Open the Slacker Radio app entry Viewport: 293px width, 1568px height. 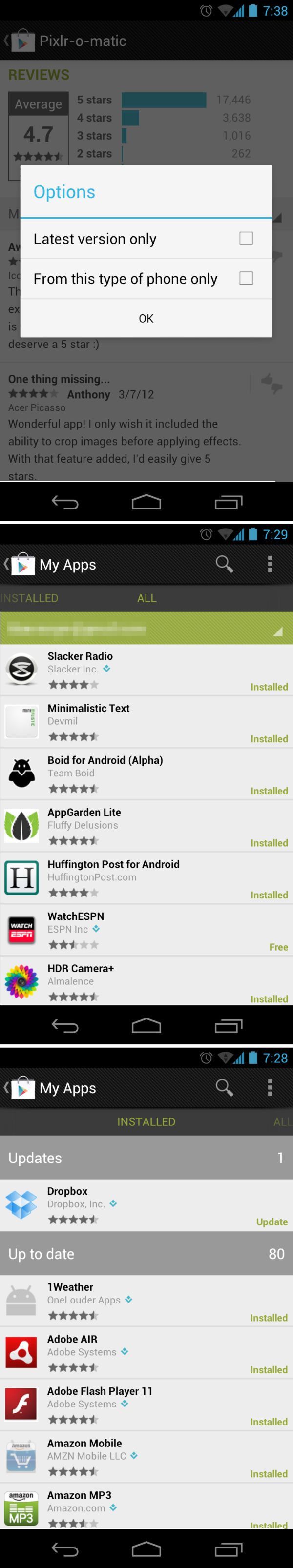tap(146, 670)
